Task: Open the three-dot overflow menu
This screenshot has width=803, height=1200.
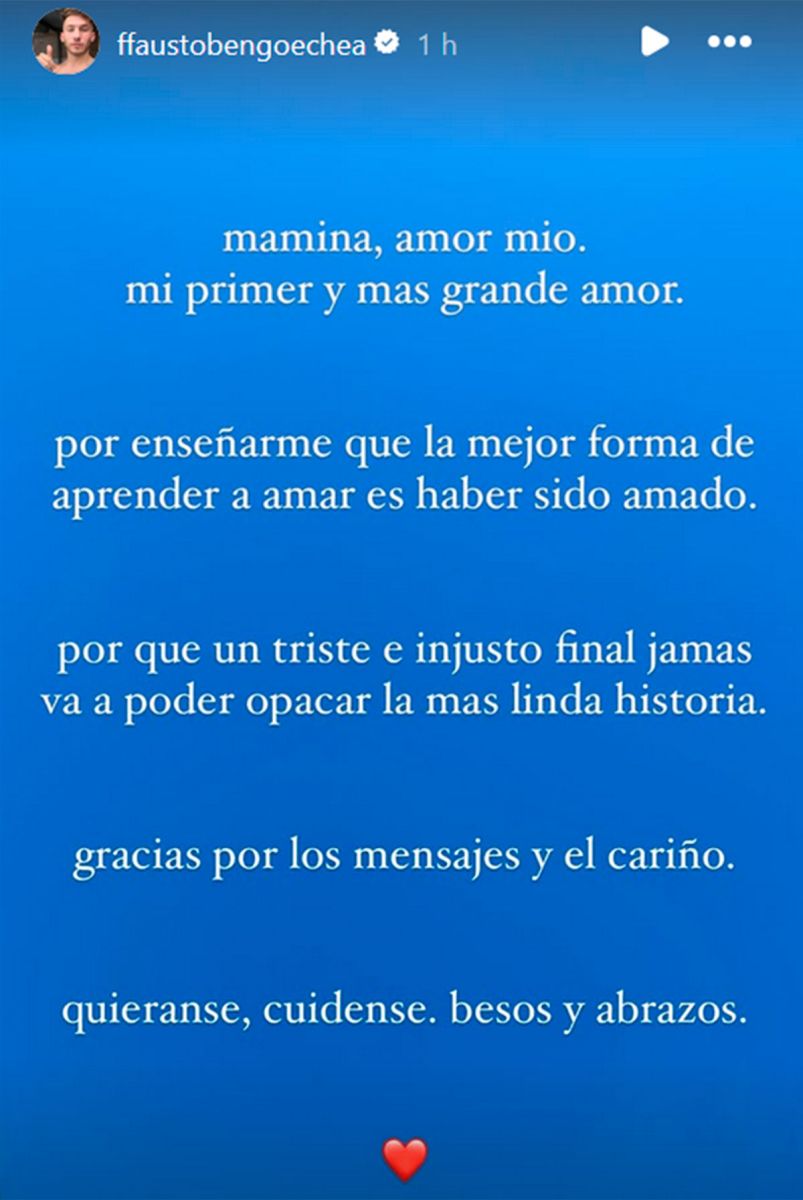Action: click(729, 42)
